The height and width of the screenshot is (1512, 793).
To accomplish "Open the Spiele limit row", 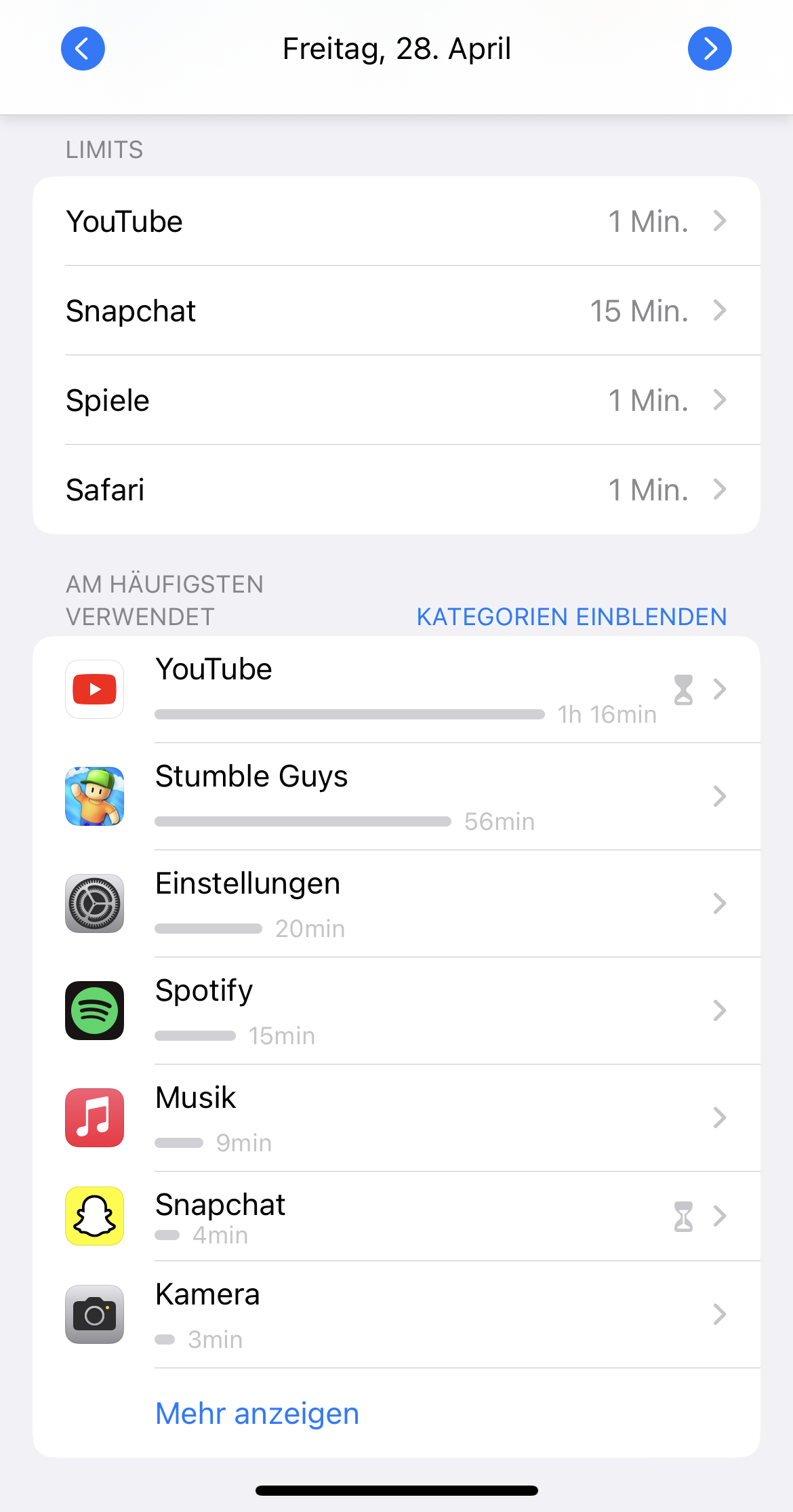I will coord(396,401).
